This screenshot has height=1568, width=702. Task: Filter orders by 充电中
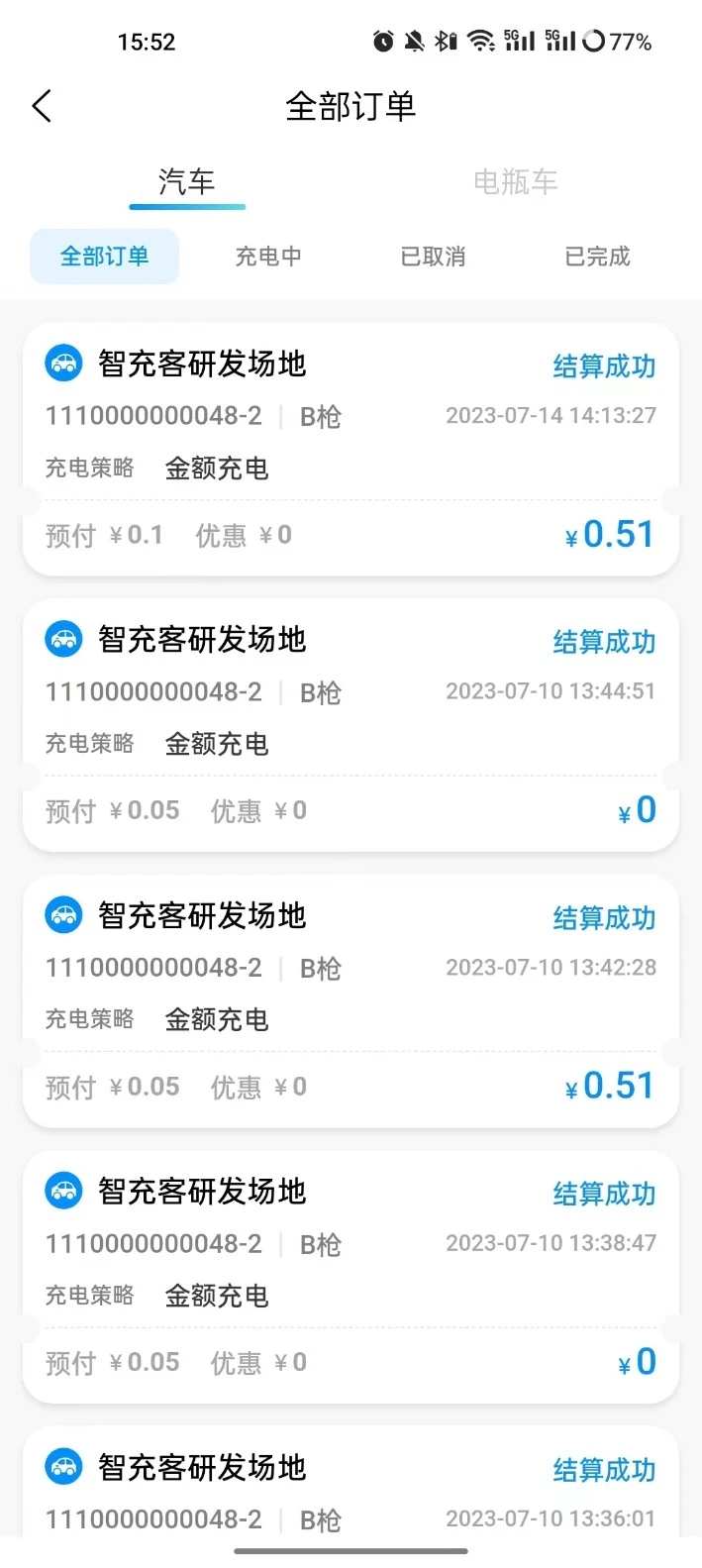point(268,257)
